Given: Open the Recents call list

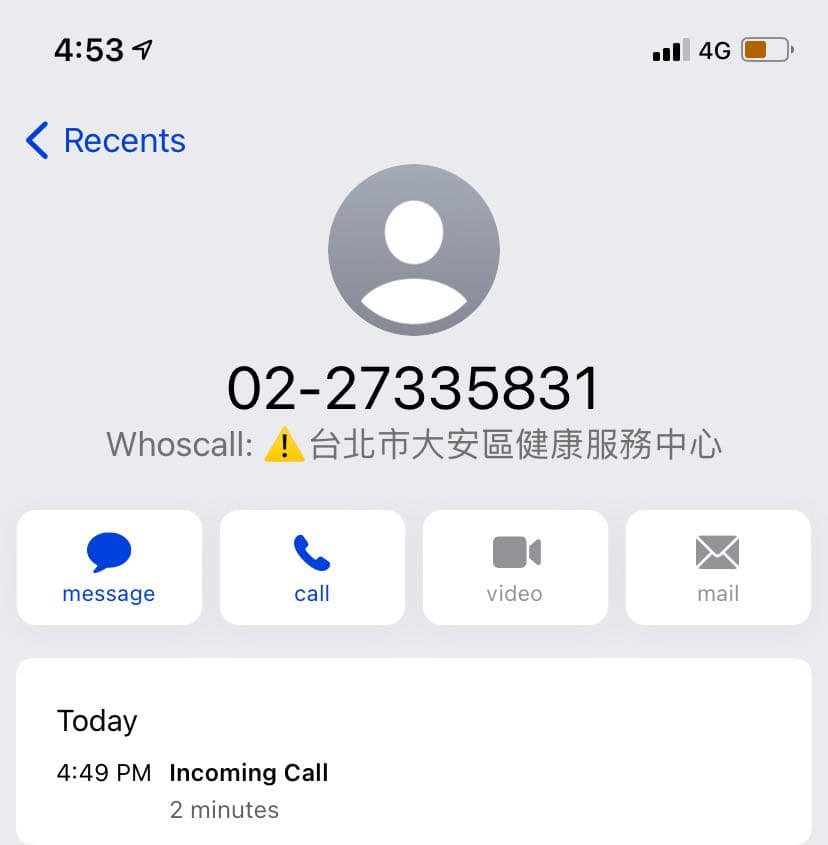Looking at the screenshot, I should [124, 141].
